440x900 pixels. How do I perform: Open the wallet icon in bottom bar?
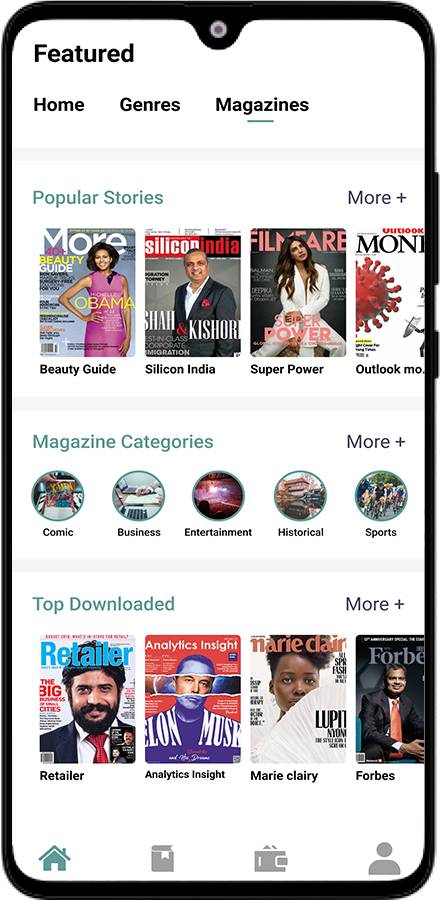(271, 859)
